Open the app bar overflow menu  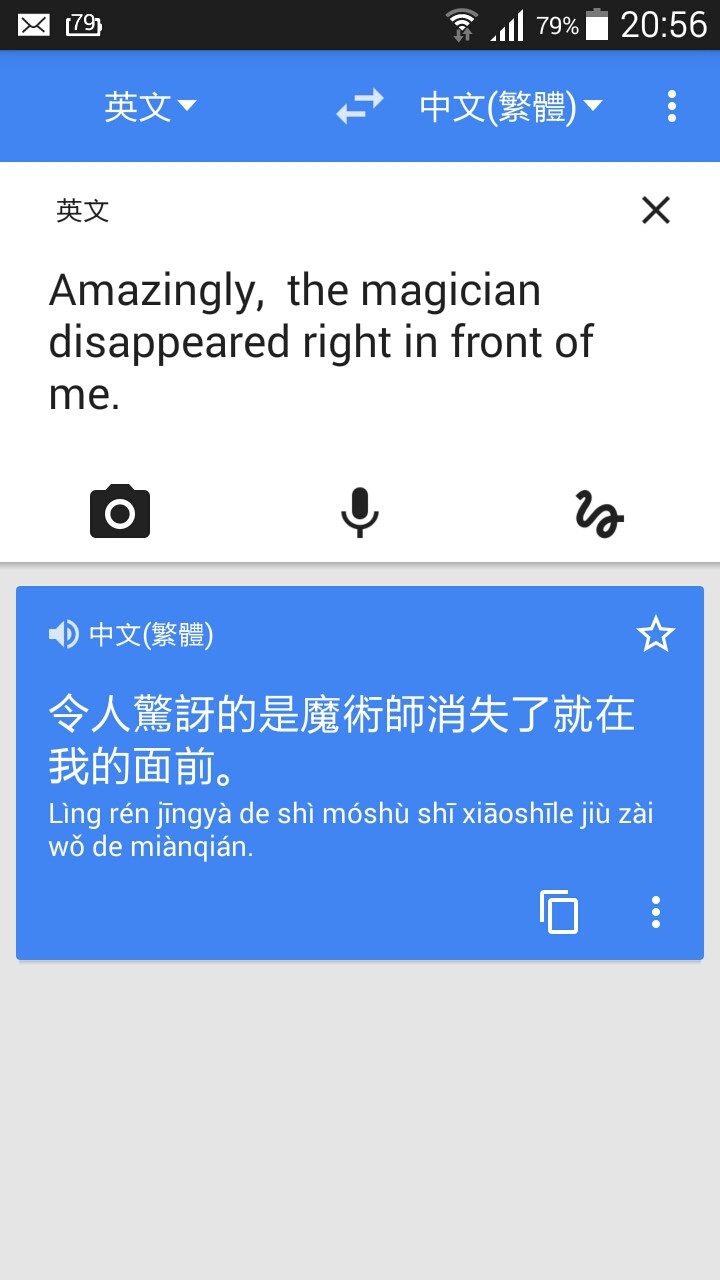tap(672, 106)
